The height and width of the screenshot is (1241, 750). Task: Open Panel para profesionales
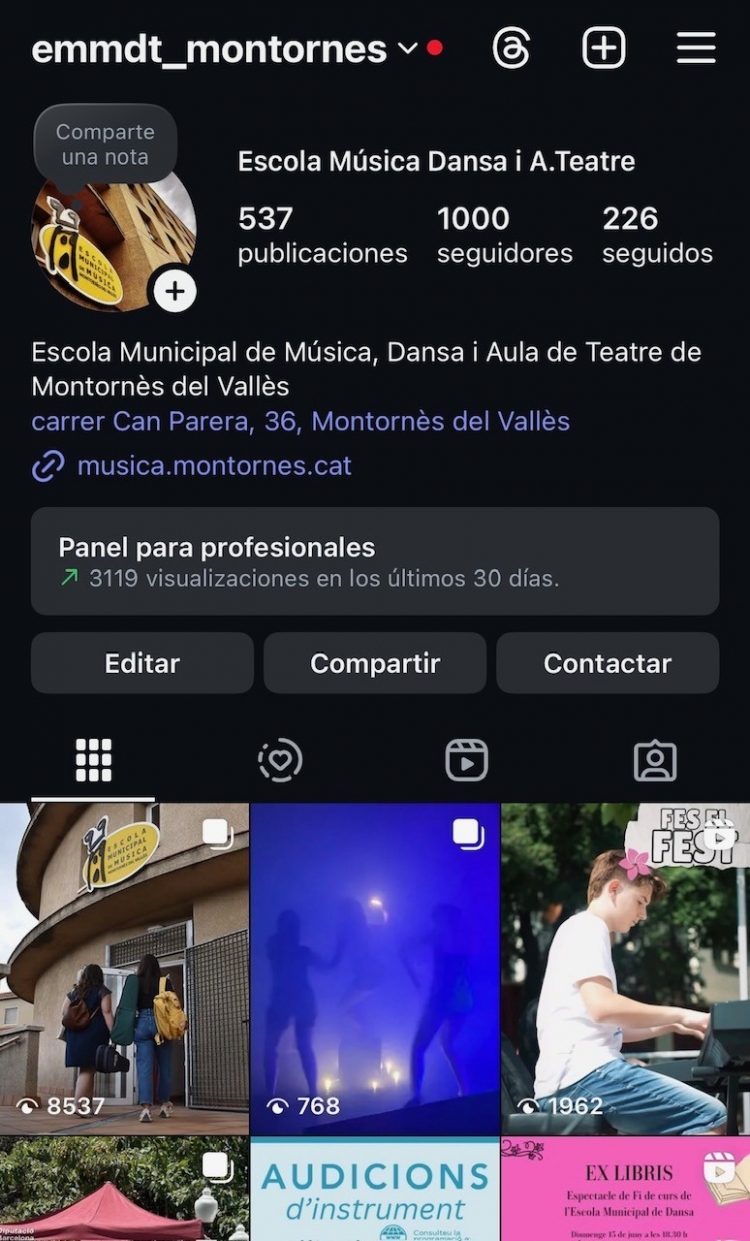(375, 561)
